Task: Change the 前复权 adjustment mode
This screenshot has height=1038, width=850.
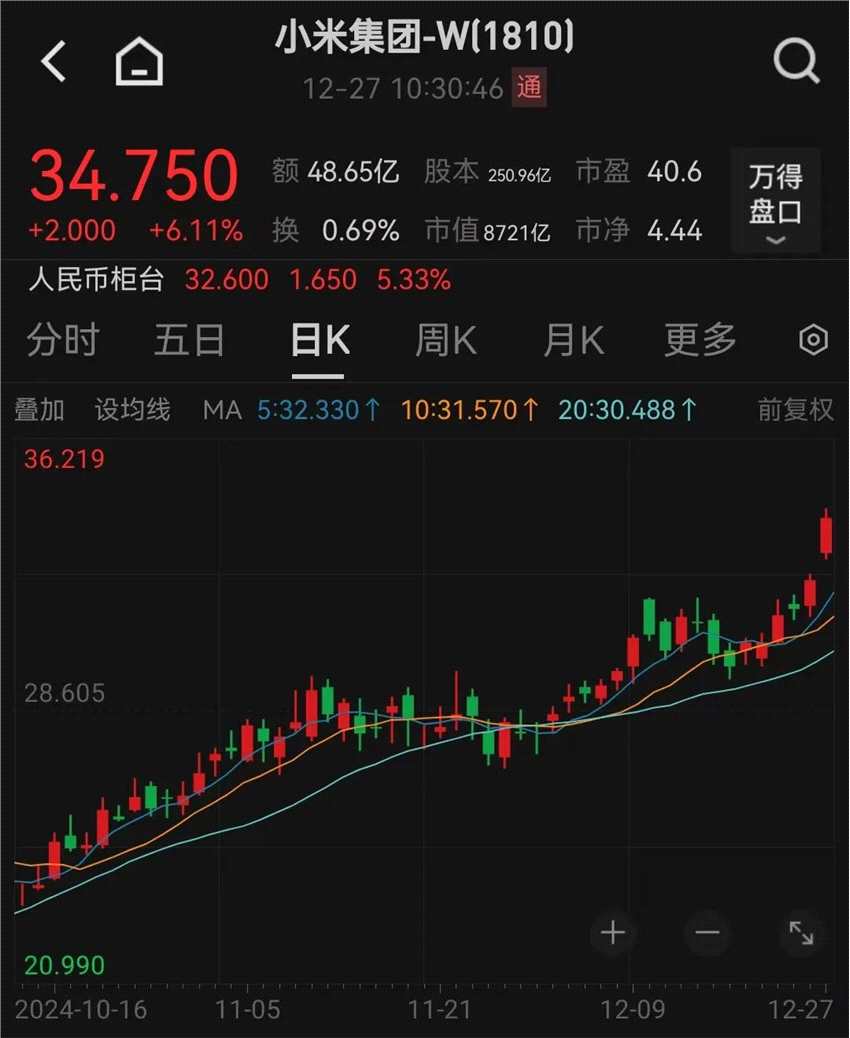Action: [x=795, y=410]
